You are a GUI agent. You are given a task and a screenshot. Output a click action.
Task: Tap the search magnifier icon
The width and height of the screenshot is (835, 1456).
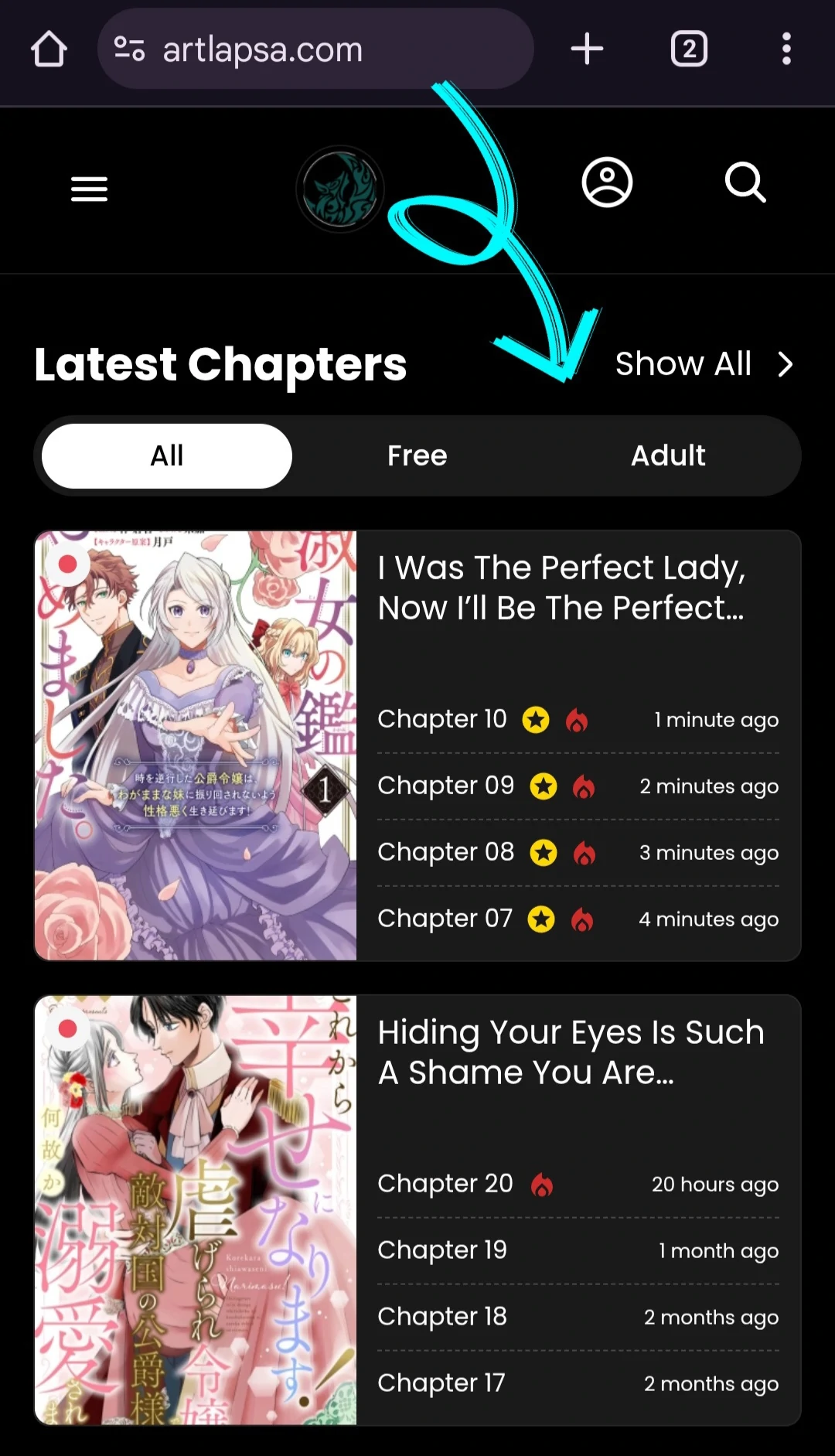coord(745,183)
